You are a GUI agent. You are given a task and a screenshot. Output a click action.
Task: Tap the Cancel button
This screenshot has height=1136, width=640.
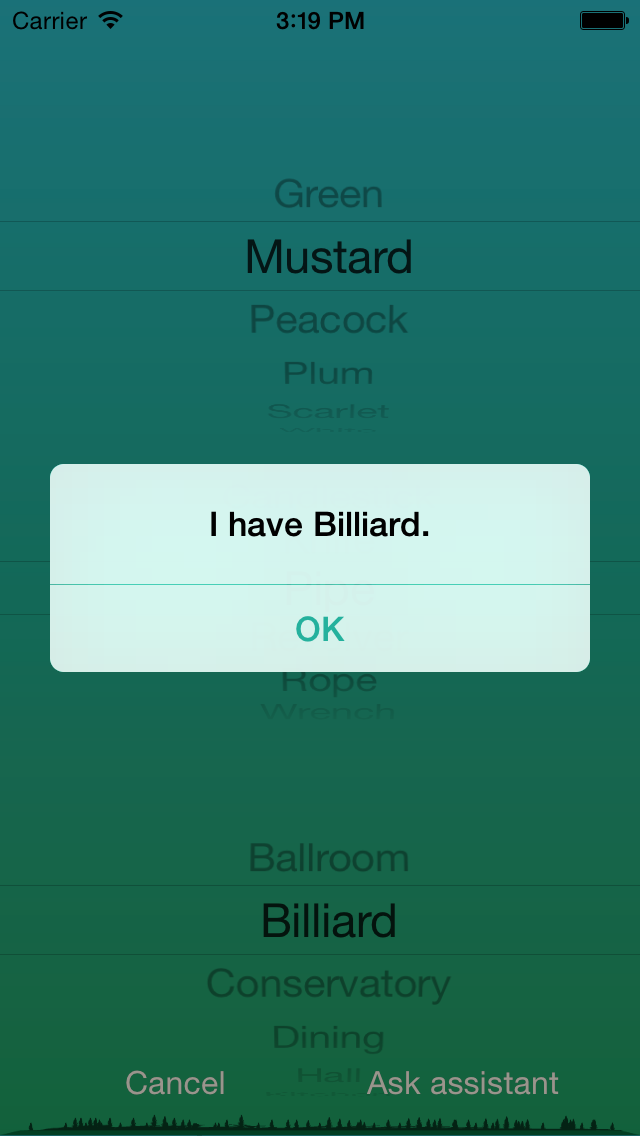pos(175,1083)
